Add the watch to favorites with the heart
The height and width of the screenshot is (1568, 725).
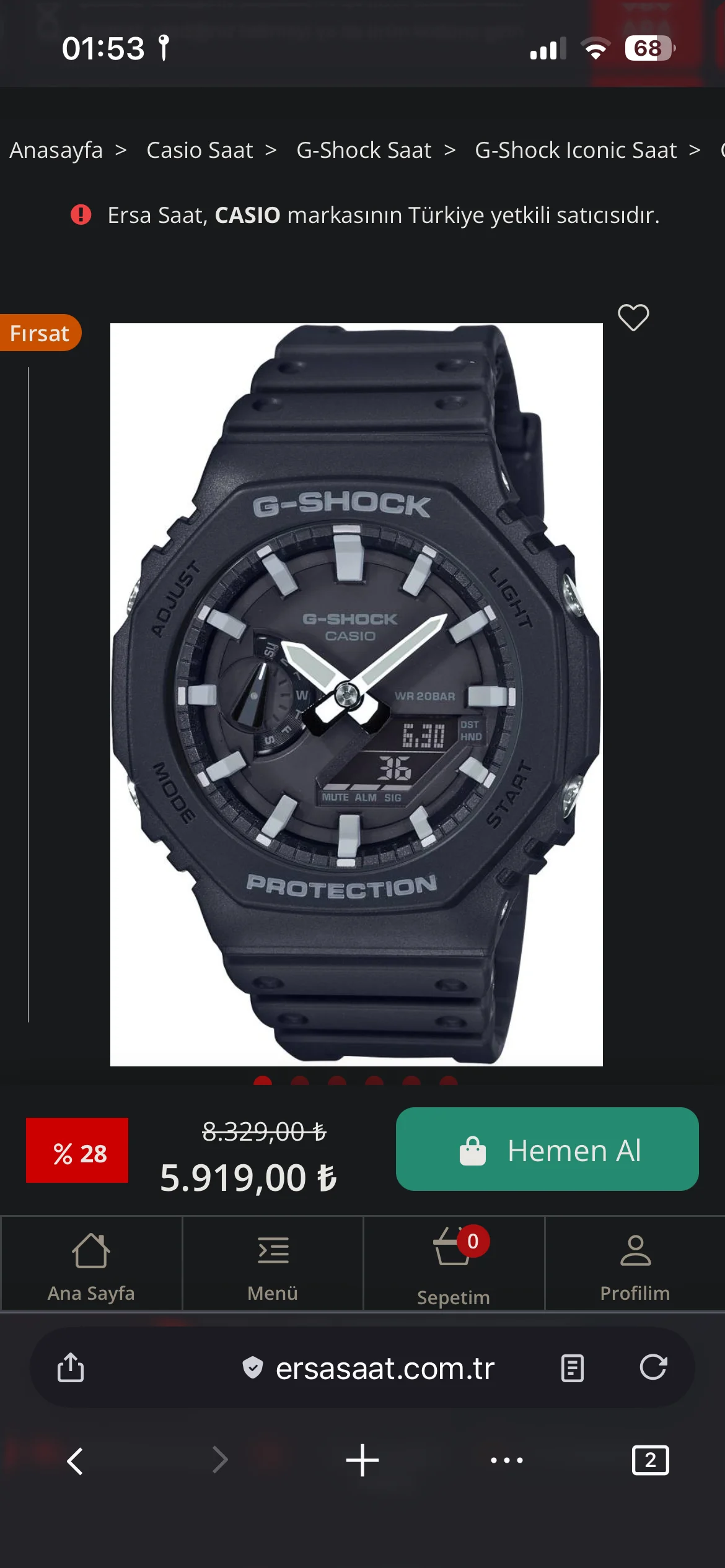(x=633, y=318)
